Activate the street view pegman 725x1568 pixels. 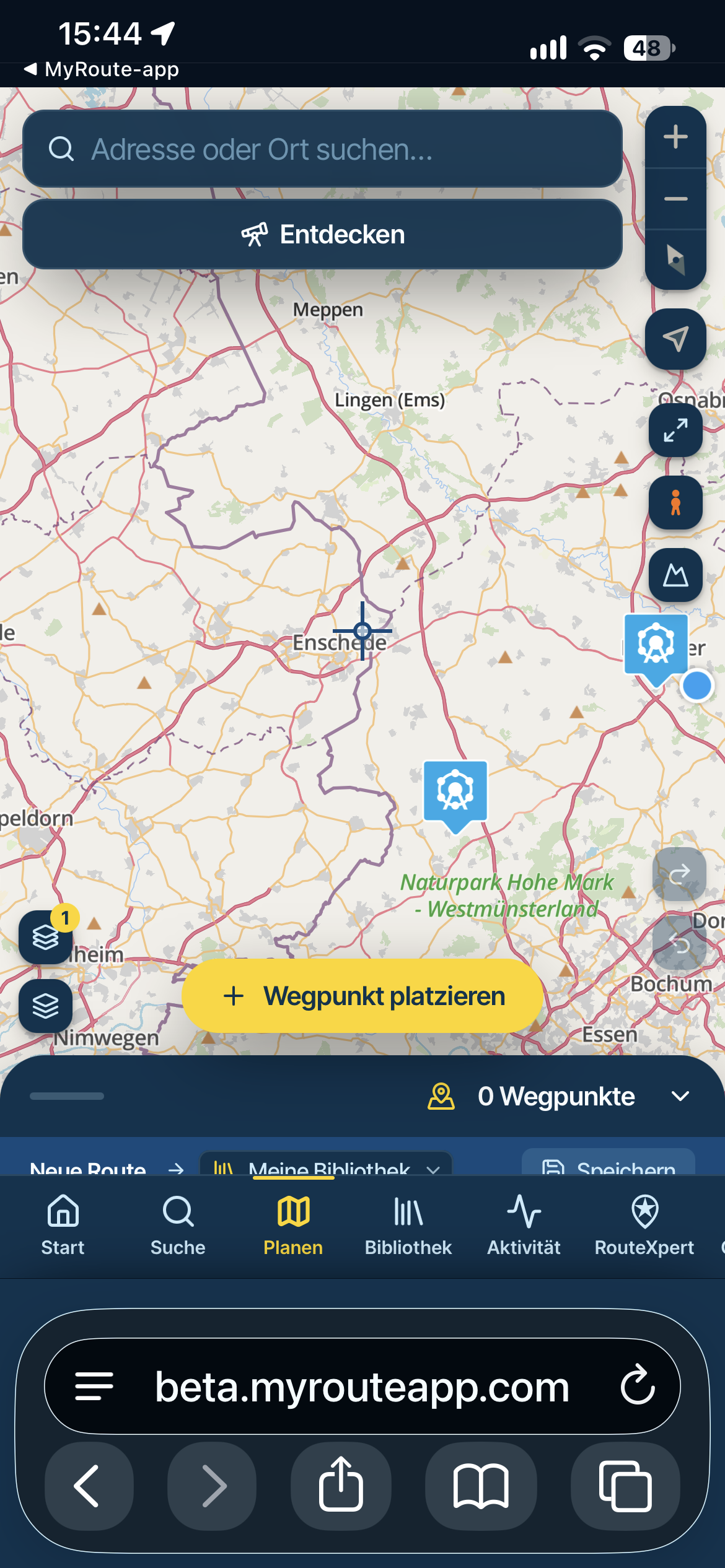[x=675, y=502]
